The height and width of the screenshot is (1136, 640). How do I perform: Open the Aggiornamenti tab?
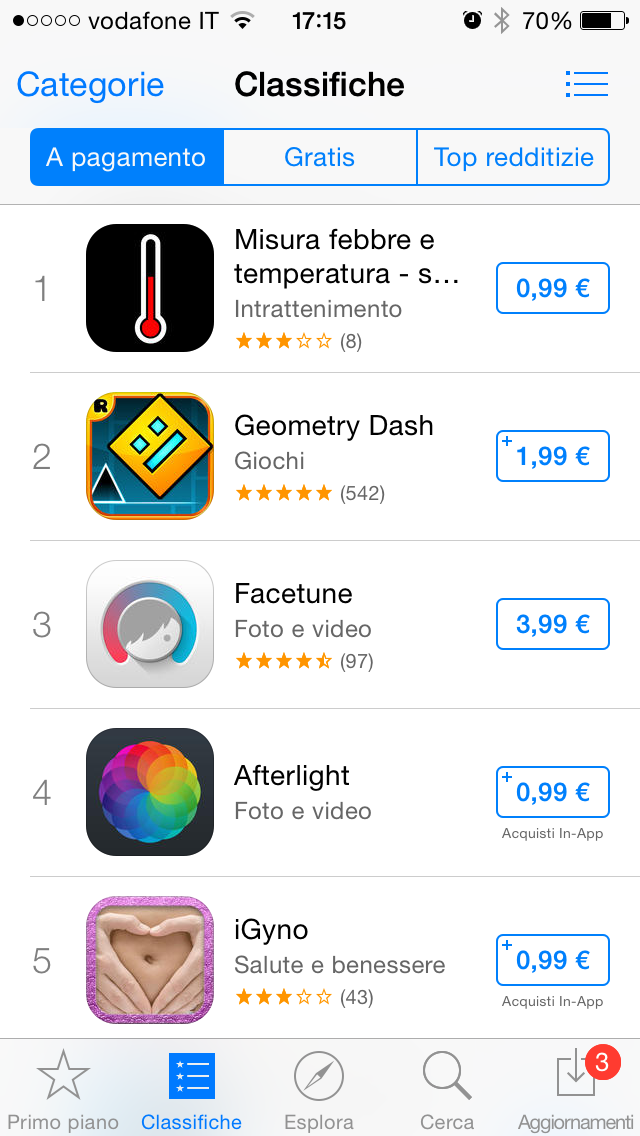point(575,1090)
